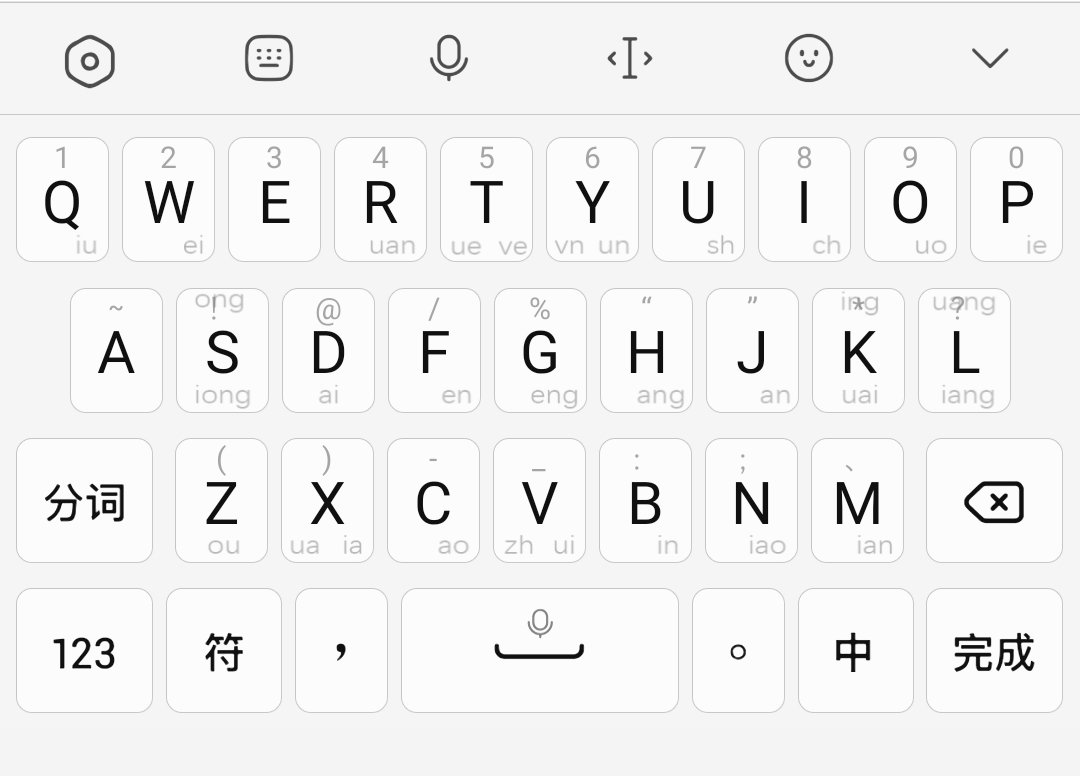Tap 完成 to finish input
1080x776 pixels.
994,651
